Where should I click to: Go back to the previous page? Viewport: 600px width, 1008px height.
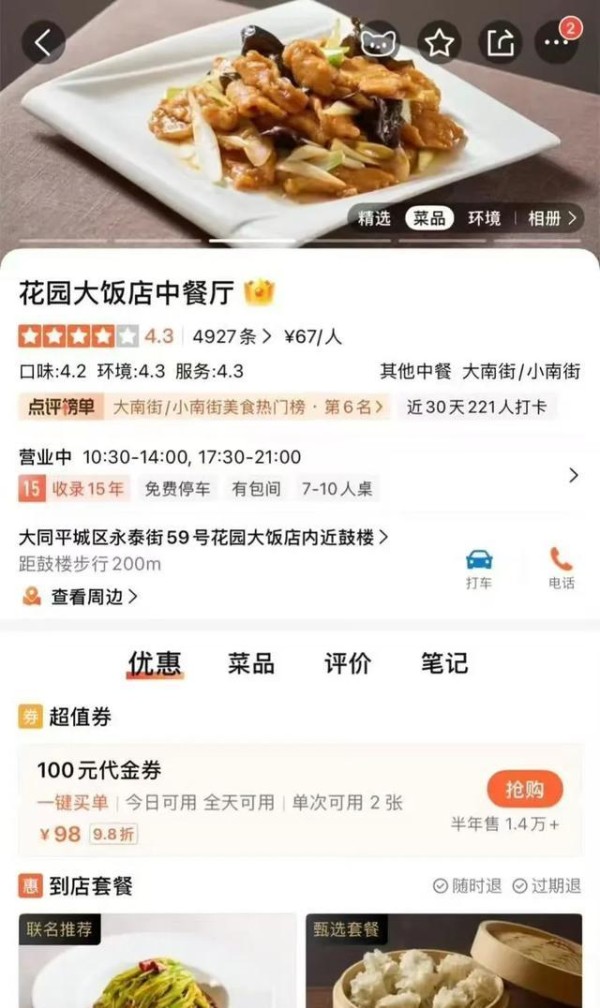coord(43,42)
